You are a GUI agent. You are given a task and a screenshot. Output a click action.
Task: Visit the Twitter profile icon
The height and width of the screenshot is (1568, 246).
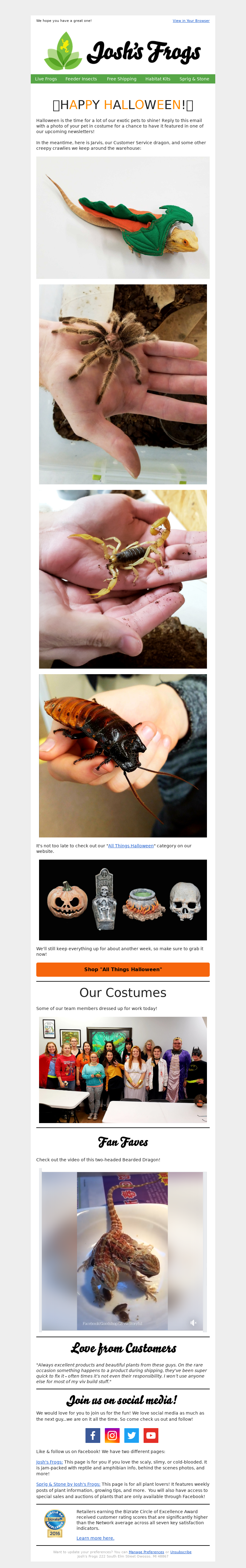pos(132,1436)
